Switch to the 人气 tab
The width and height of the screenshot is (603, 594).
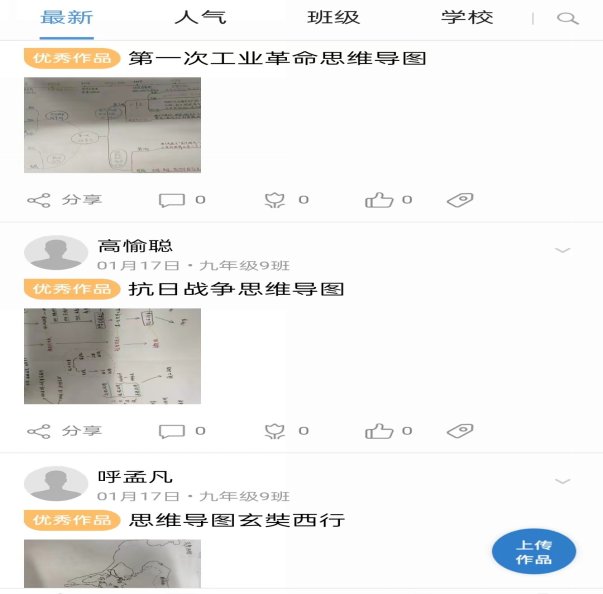[x=200, y=18]
